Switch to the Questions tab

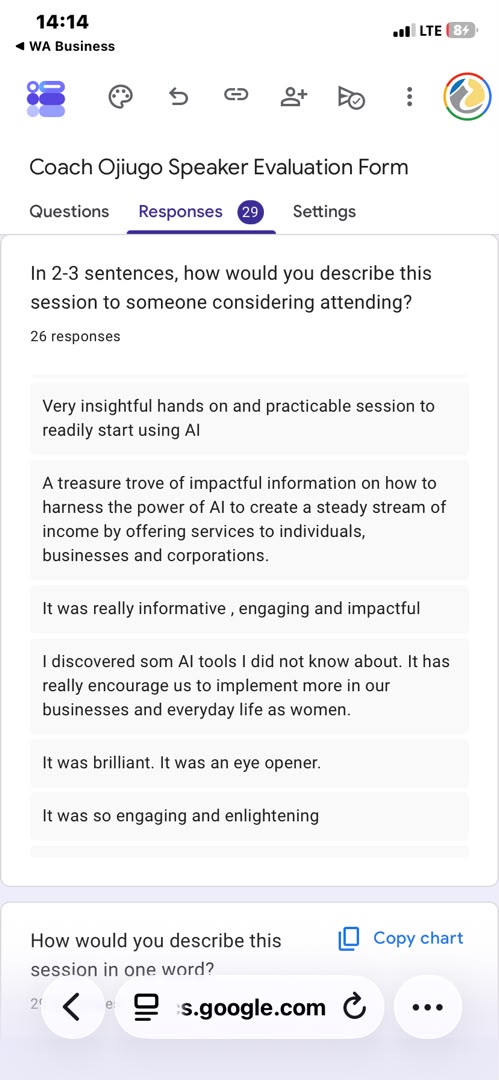tap(69, 211)
